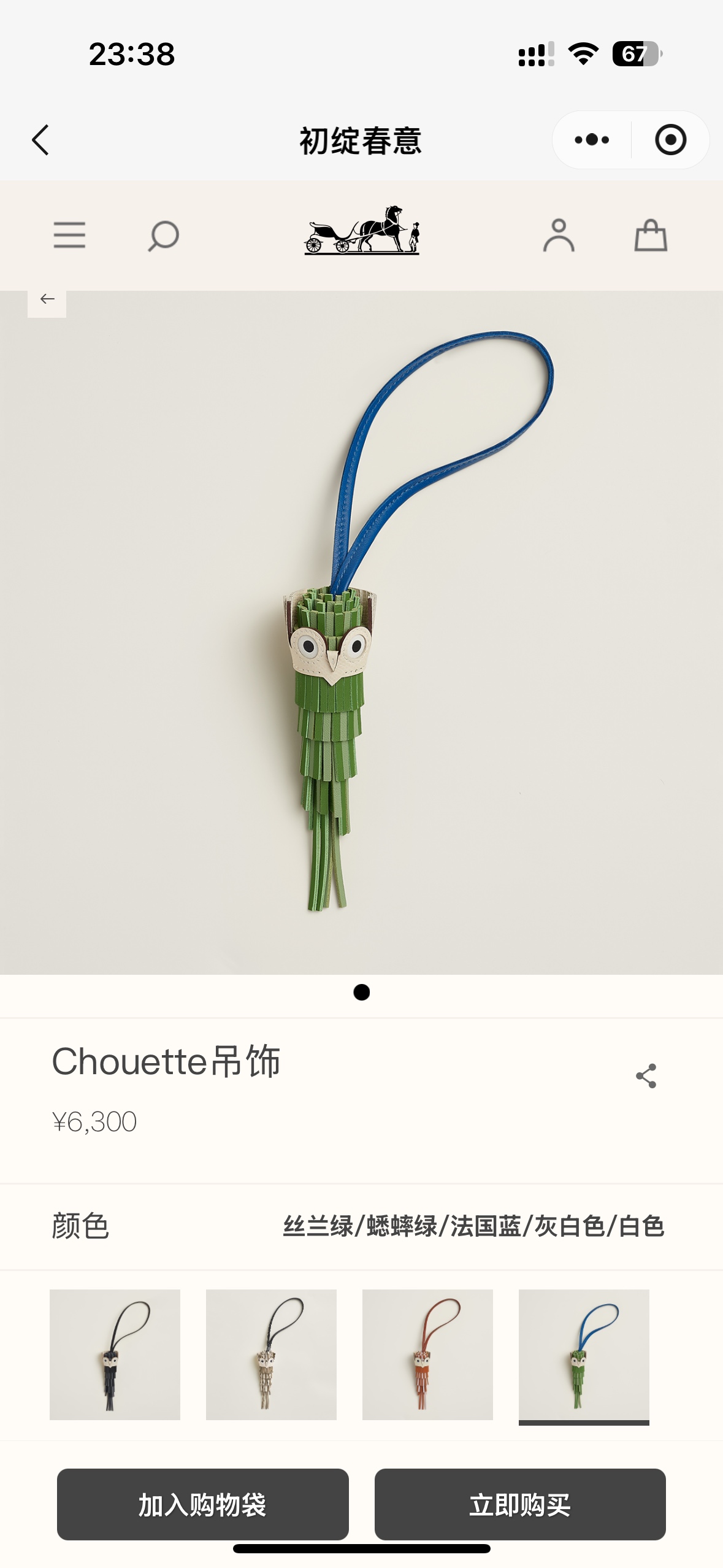View the shopping bag
Image resolution: width=723 pixels, height=1568 pixels.
point(651,236)
